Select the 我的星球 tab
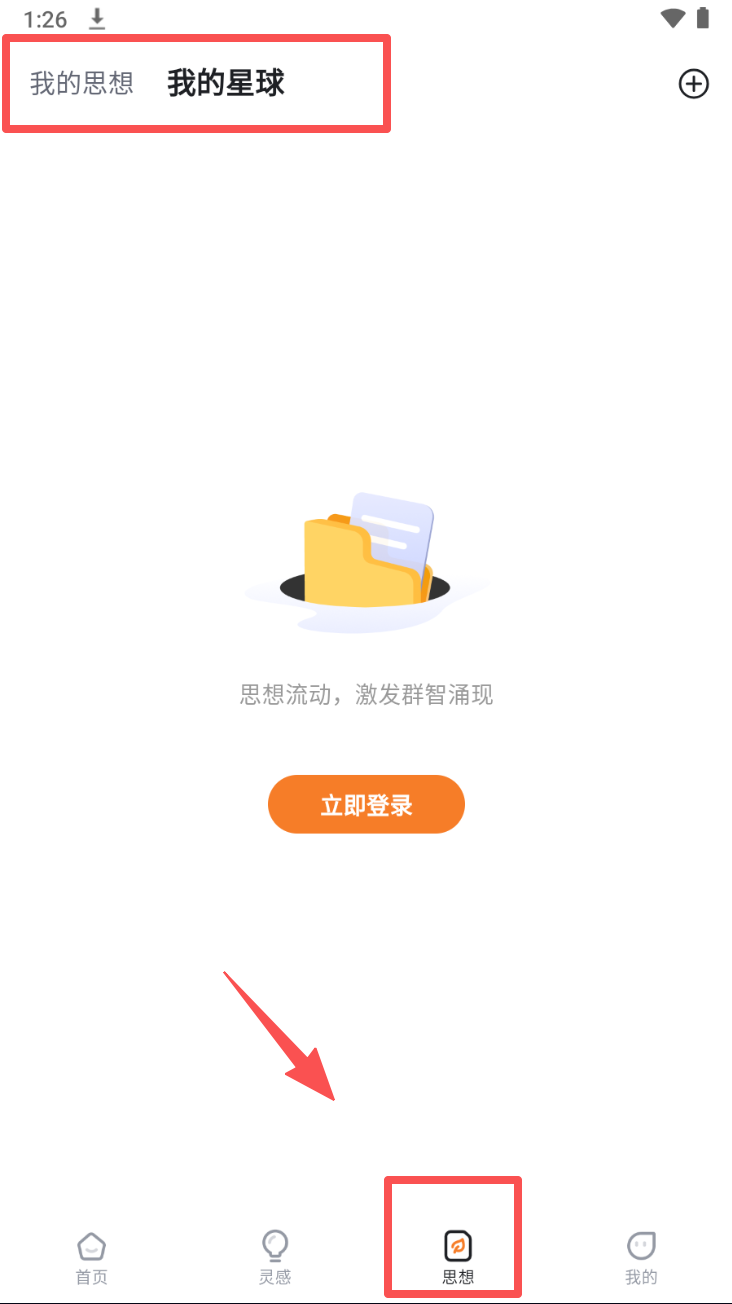Viewport: 732px width, 1304px height. click(226, 83)
